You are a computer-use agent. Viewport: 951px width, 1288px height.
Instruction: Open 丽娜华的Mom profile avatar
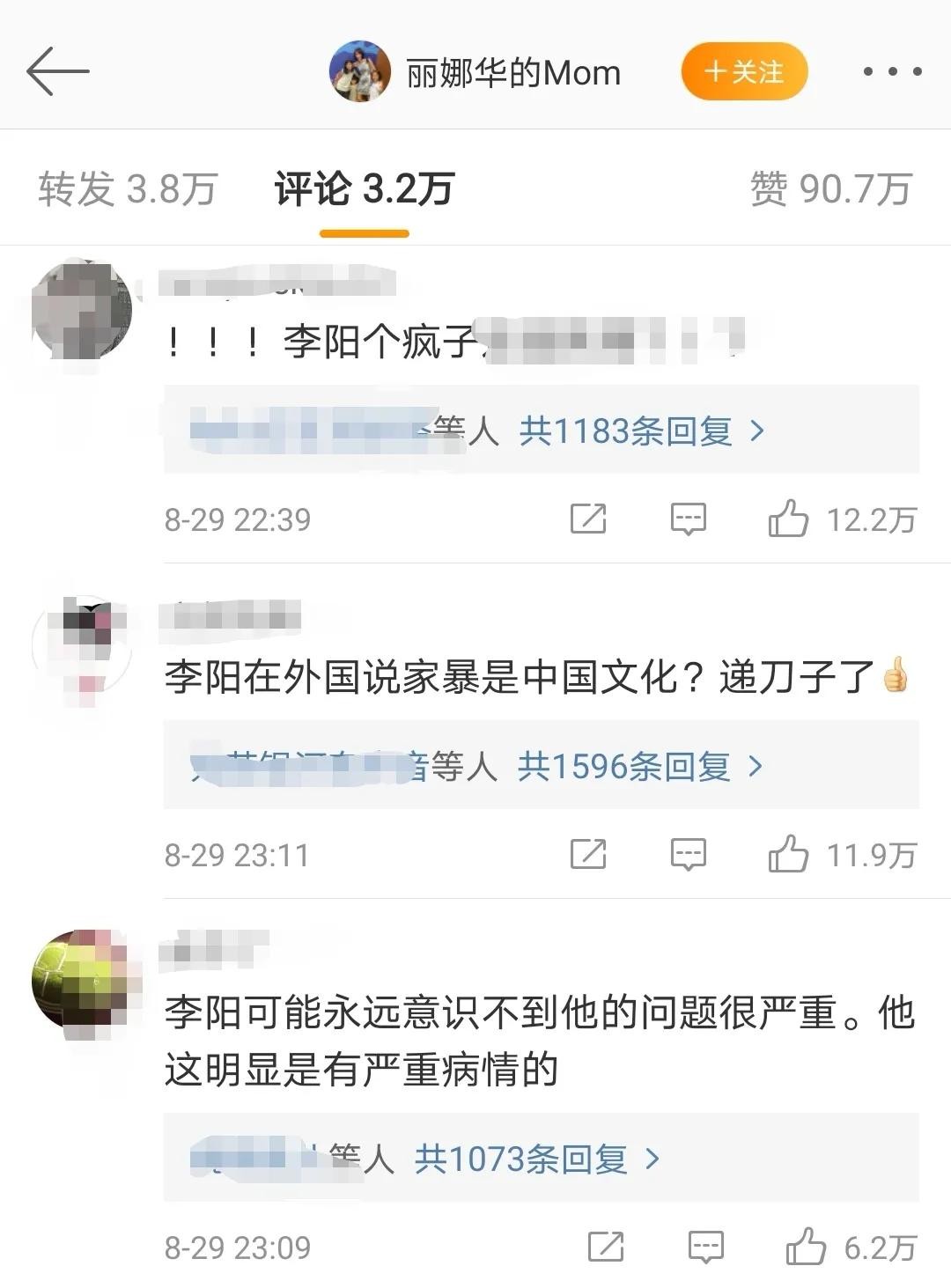pos(359,71)
